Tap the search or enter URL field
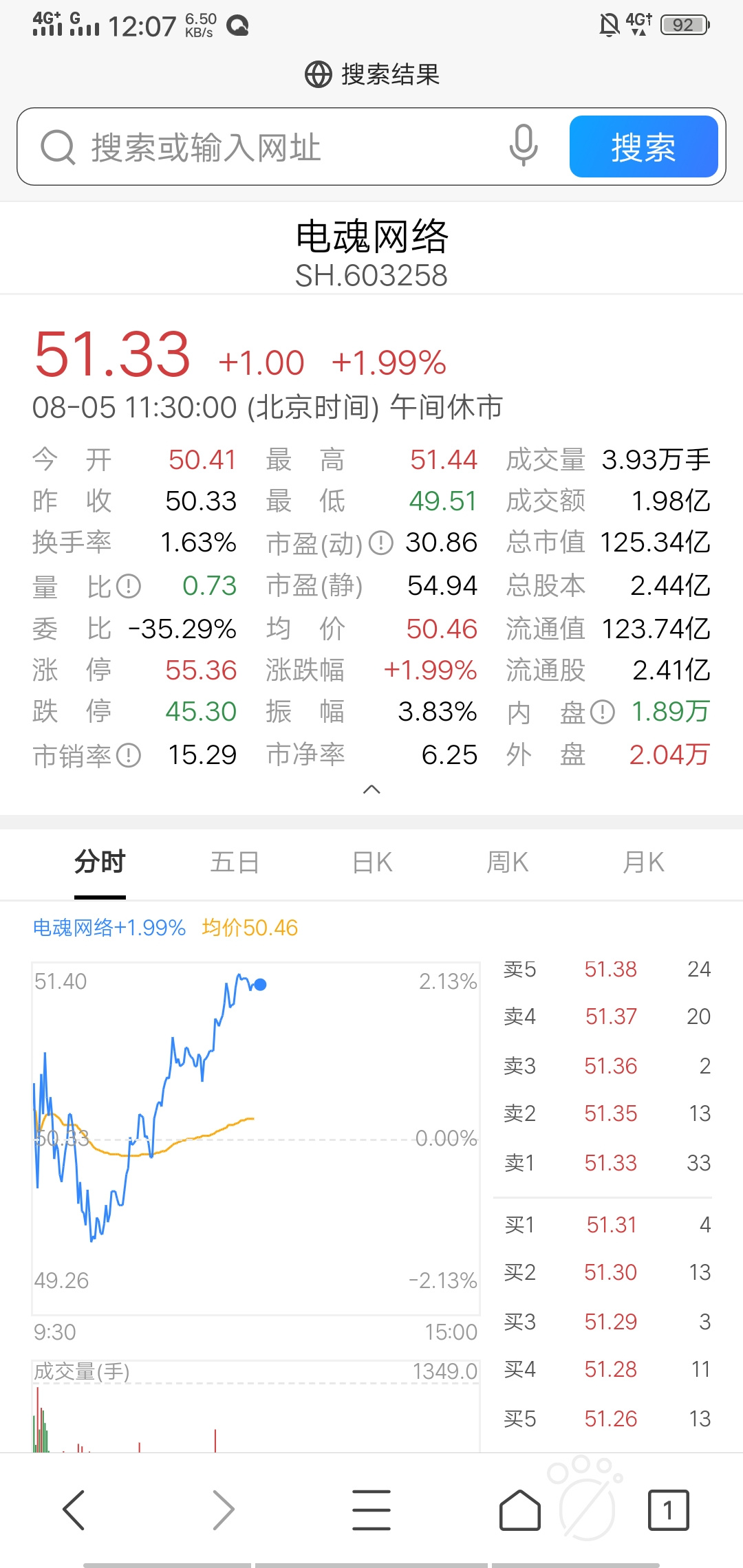 tap(275, 147)
